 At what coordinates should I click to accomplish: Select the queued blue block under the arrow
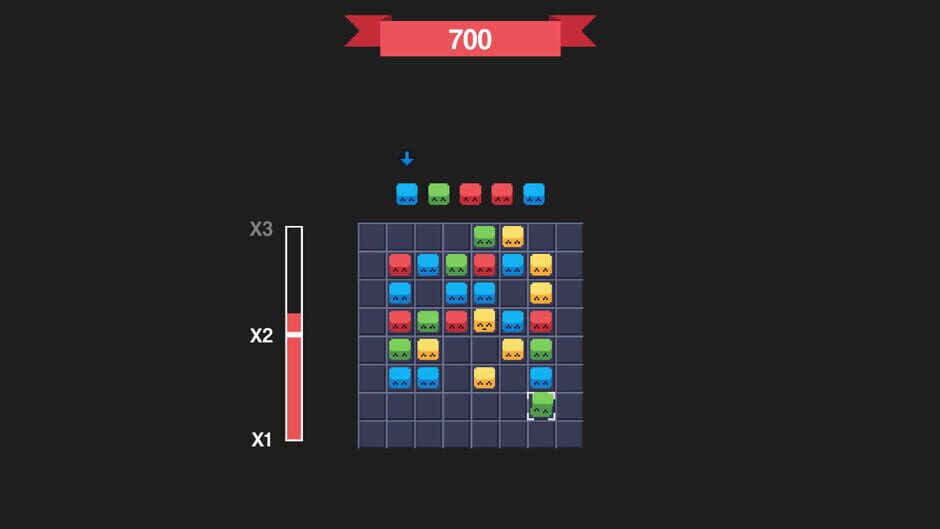(406, 194)
